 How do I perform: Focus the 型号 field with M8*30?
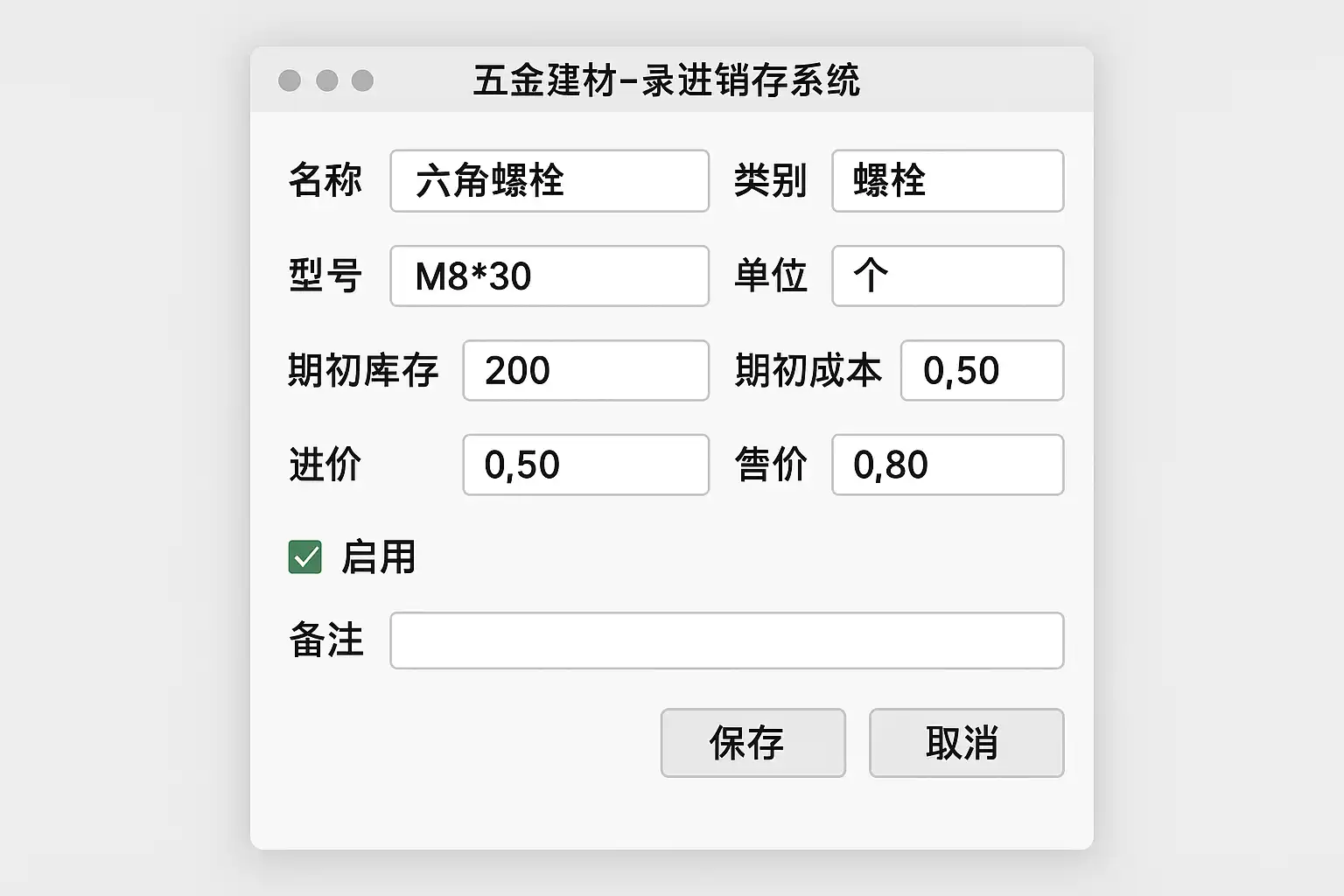coord(549,276)
